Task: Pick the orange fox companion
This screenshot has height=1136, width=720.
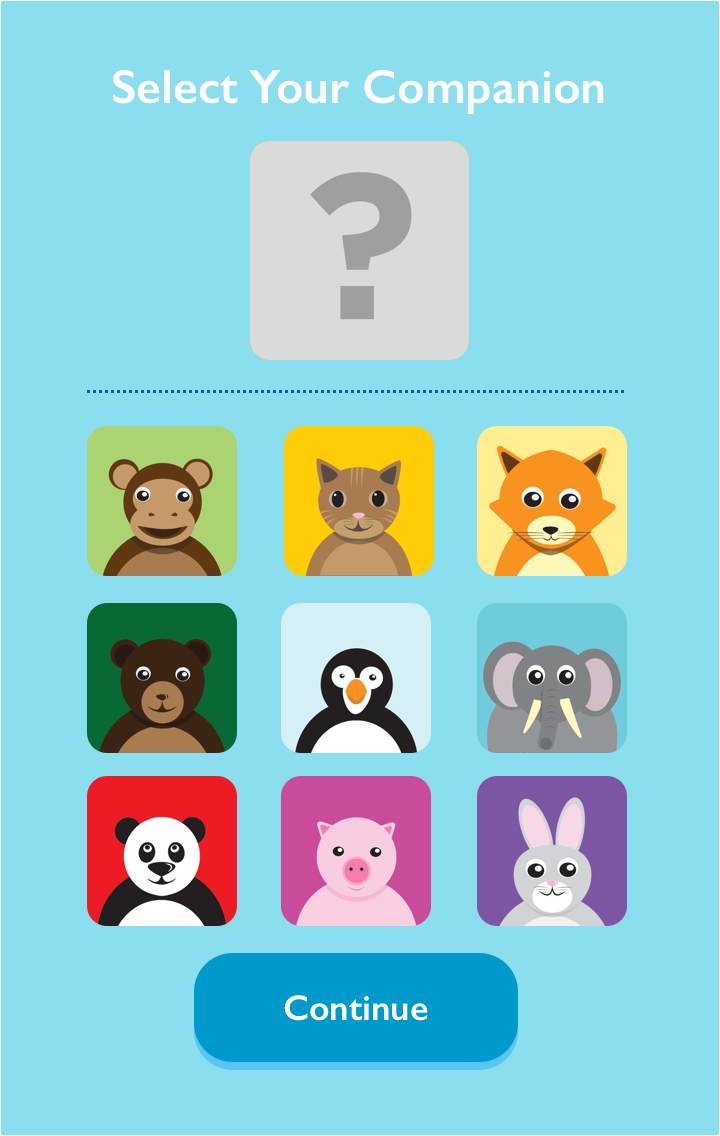Action: click(x=552, y=501)
